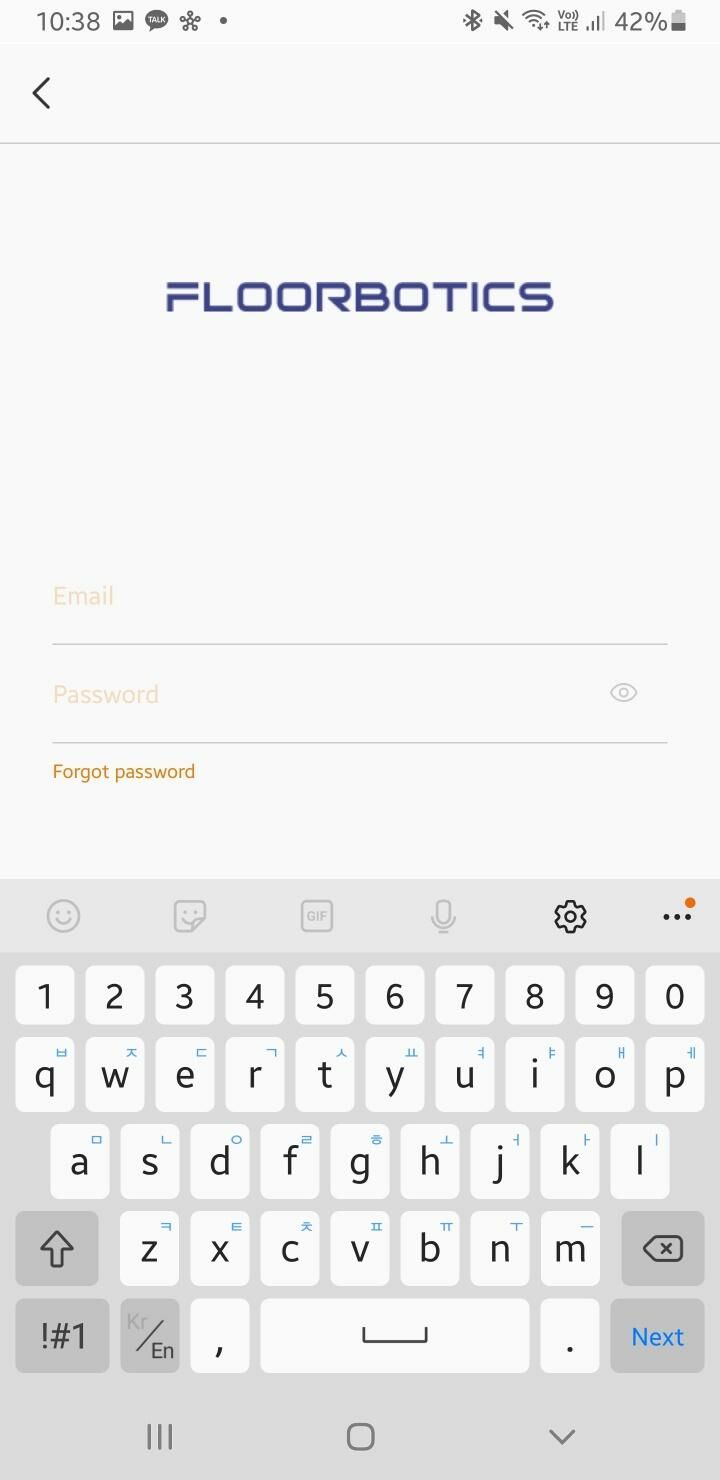The width and height of the screenshot is (720, 1480).
Task: Open the GIF keyboard
Action: pos(317,916)
